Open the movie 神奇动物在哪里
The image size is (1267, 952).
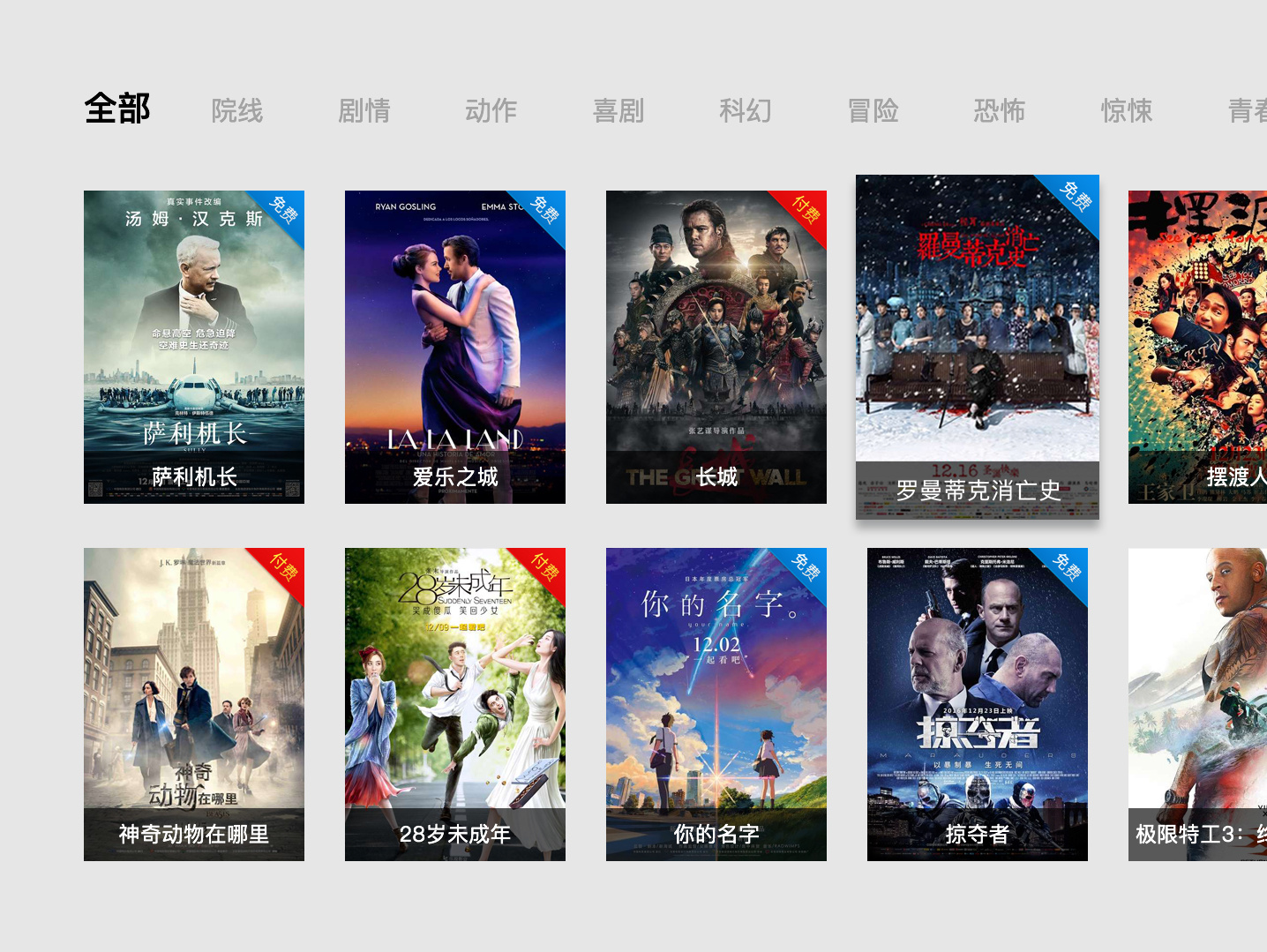pos(194,704)
